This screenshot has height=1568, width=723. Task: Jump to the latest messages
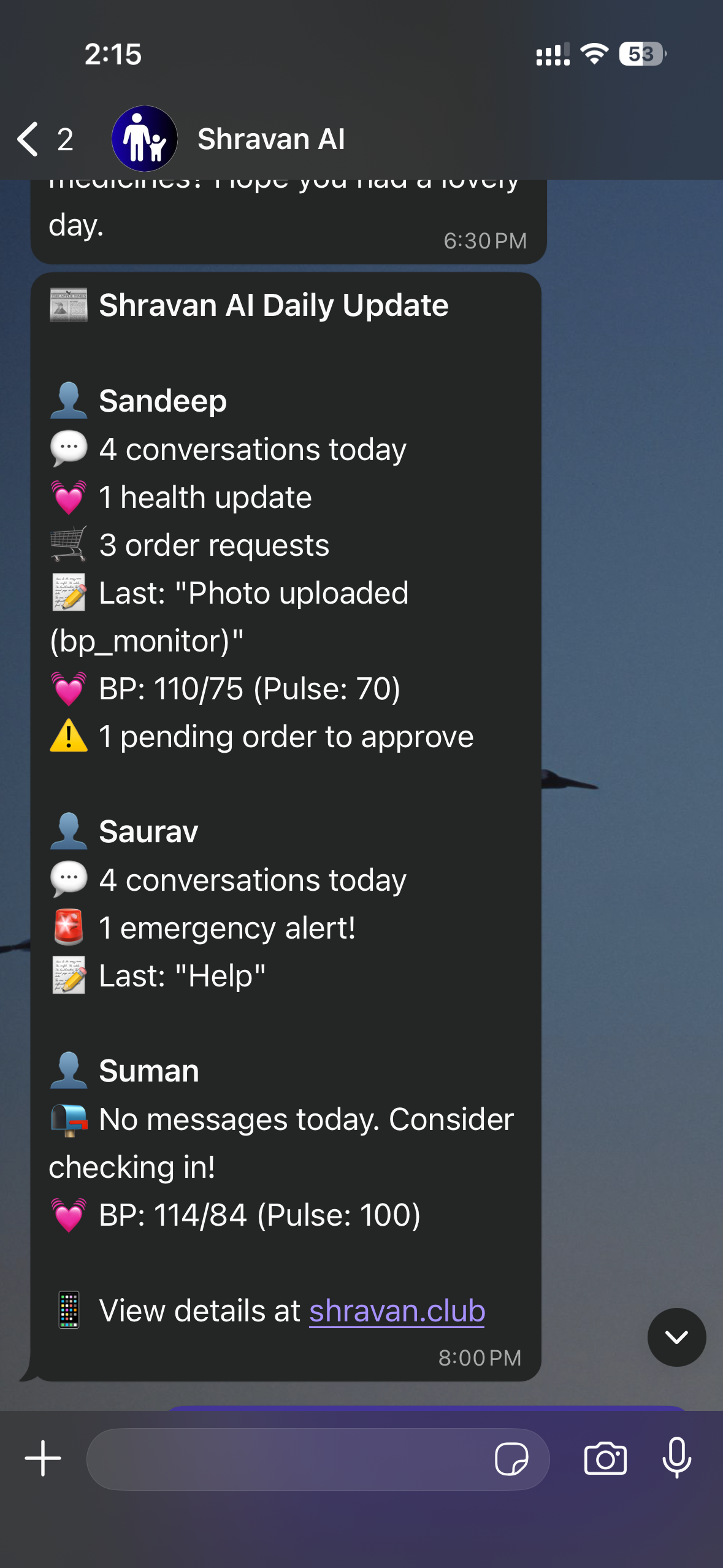pyautogui.click(x=676, y=1337)
